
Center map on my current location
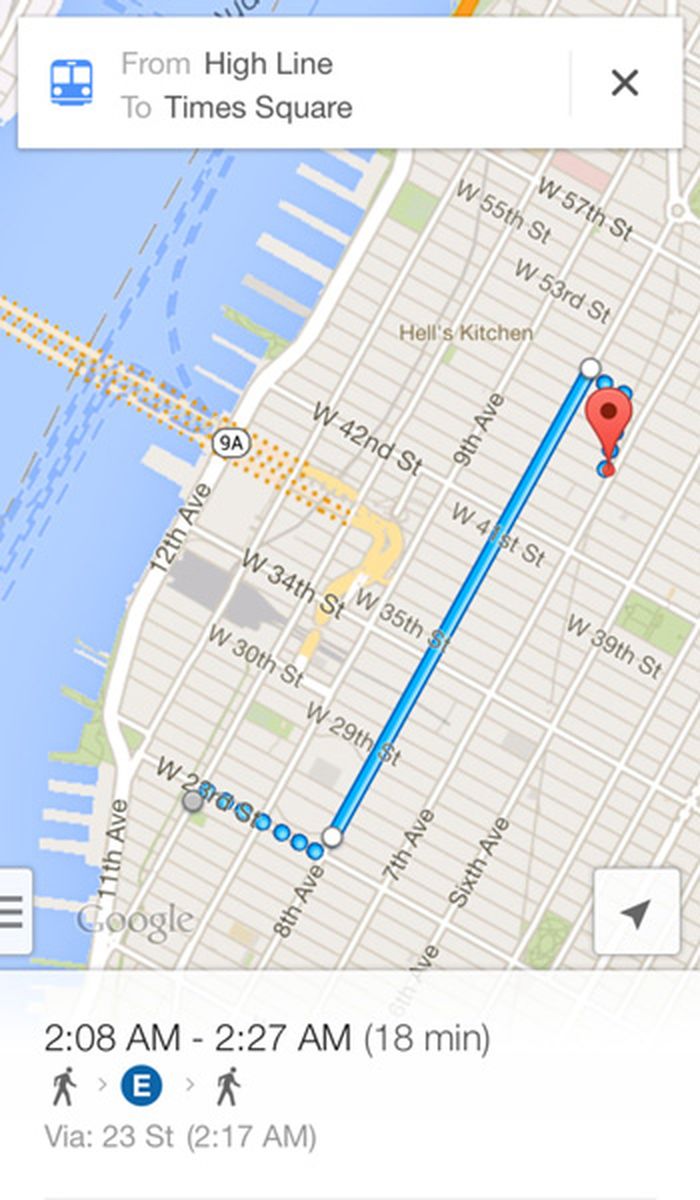636,912
